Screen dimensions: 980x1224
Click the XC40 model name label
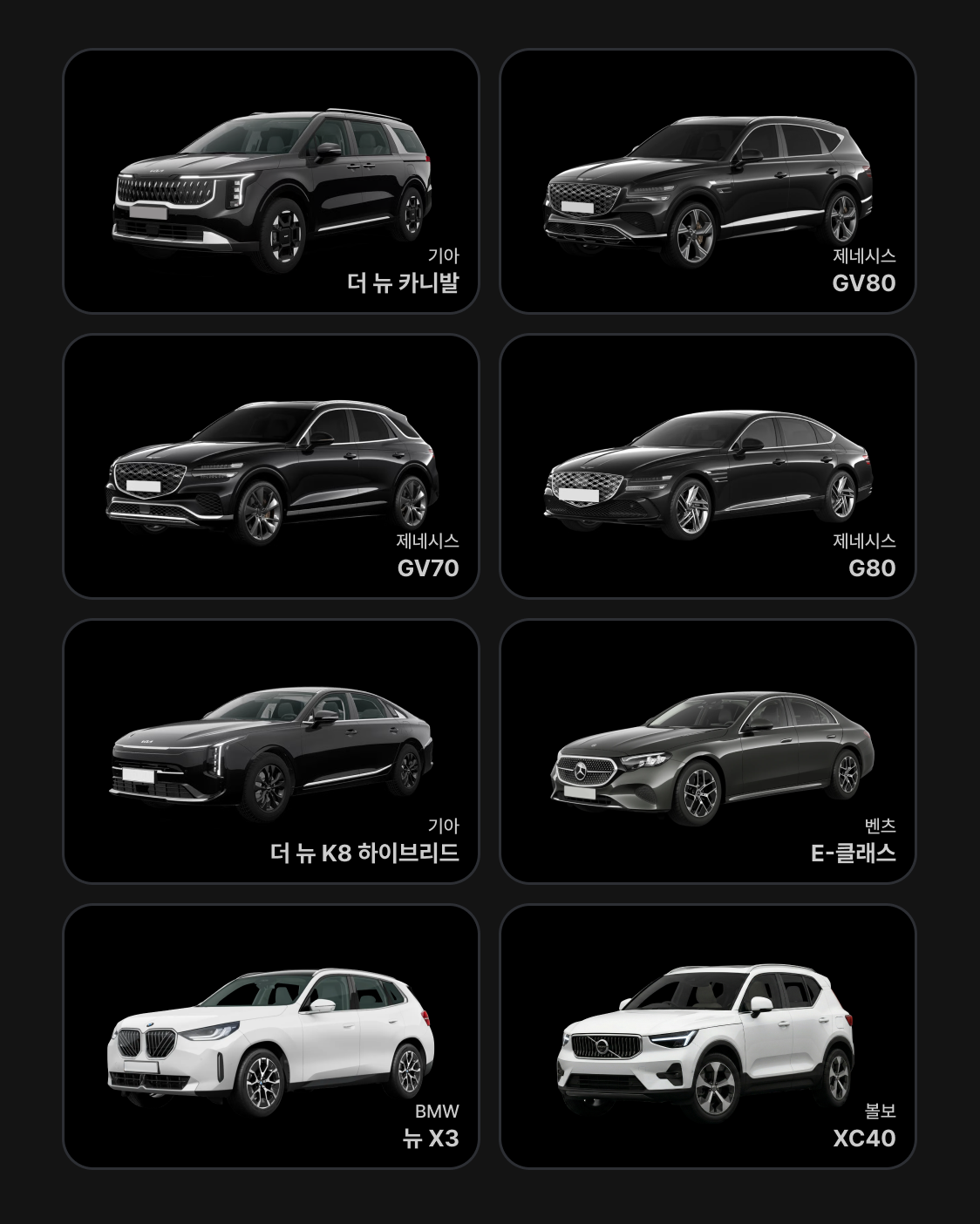click(x=866, y=1139)
